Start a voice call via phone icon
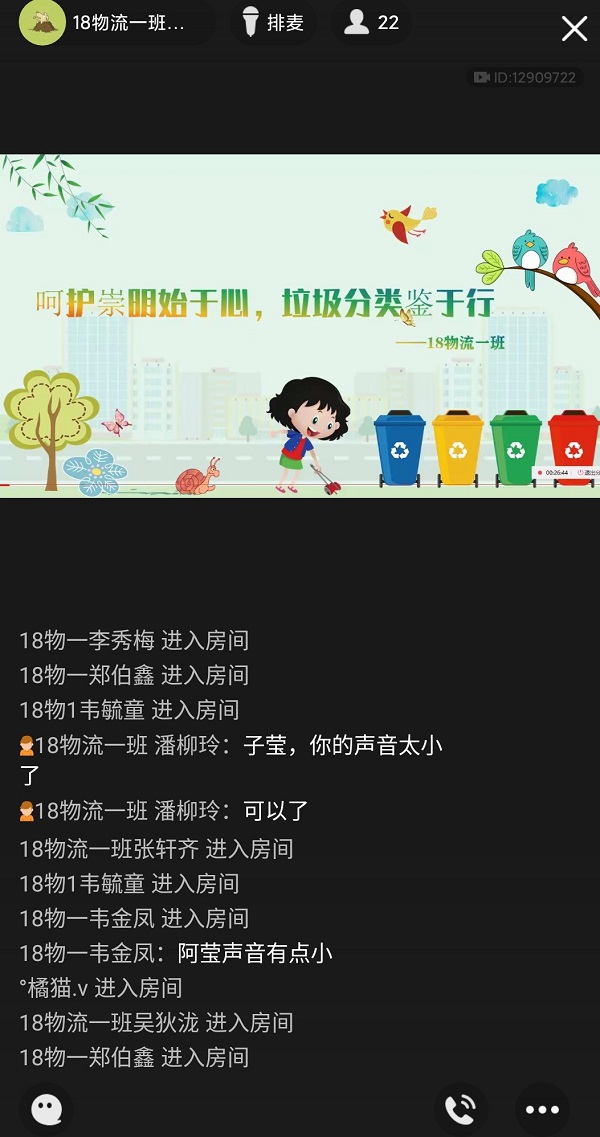The width and height of the screenshot is (600, 1137). click(461, 1109)
